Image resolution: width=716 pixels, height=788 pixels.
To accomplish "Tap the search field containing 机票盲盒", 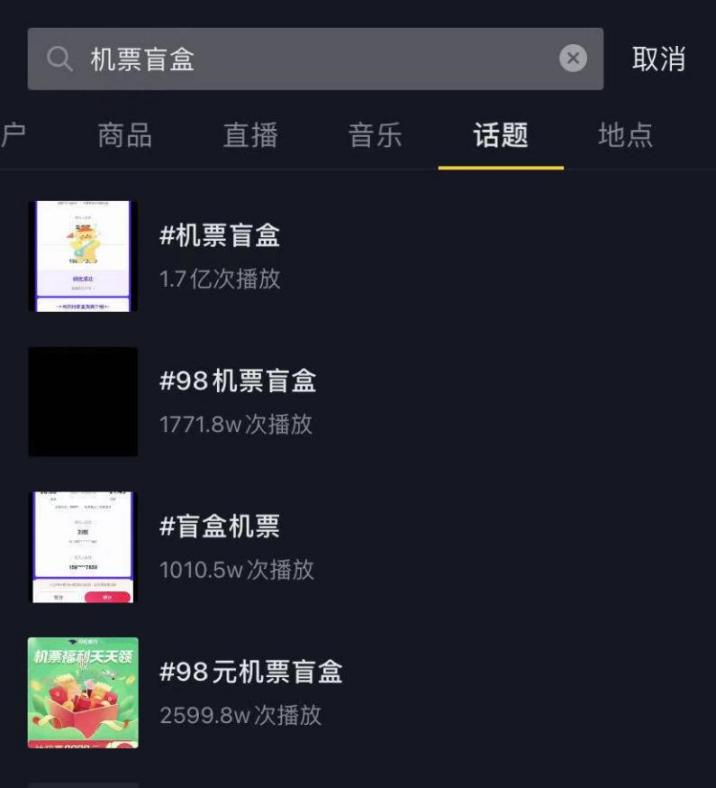I will (x=300, y=59).
